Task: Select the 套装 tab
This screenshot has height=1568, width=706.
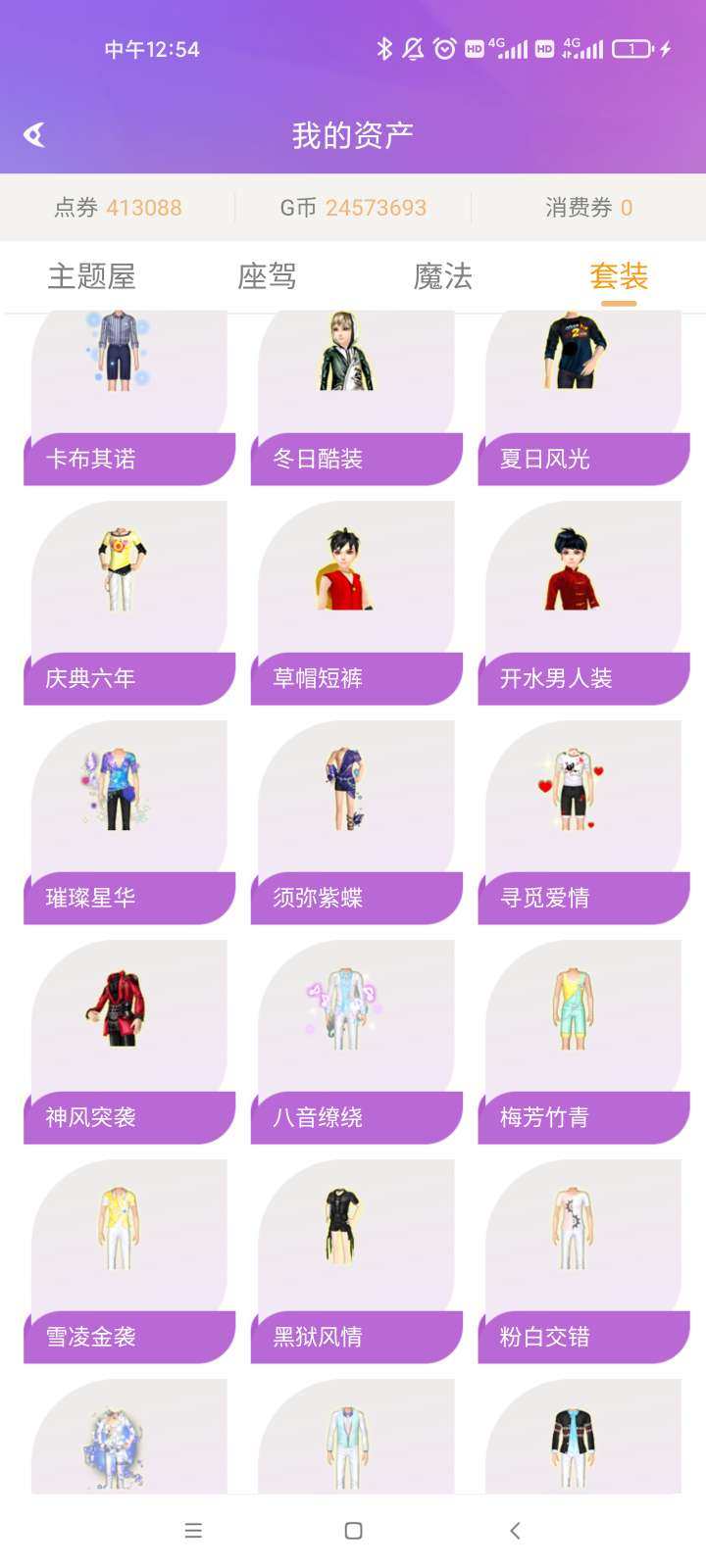Action: [618, 277]
